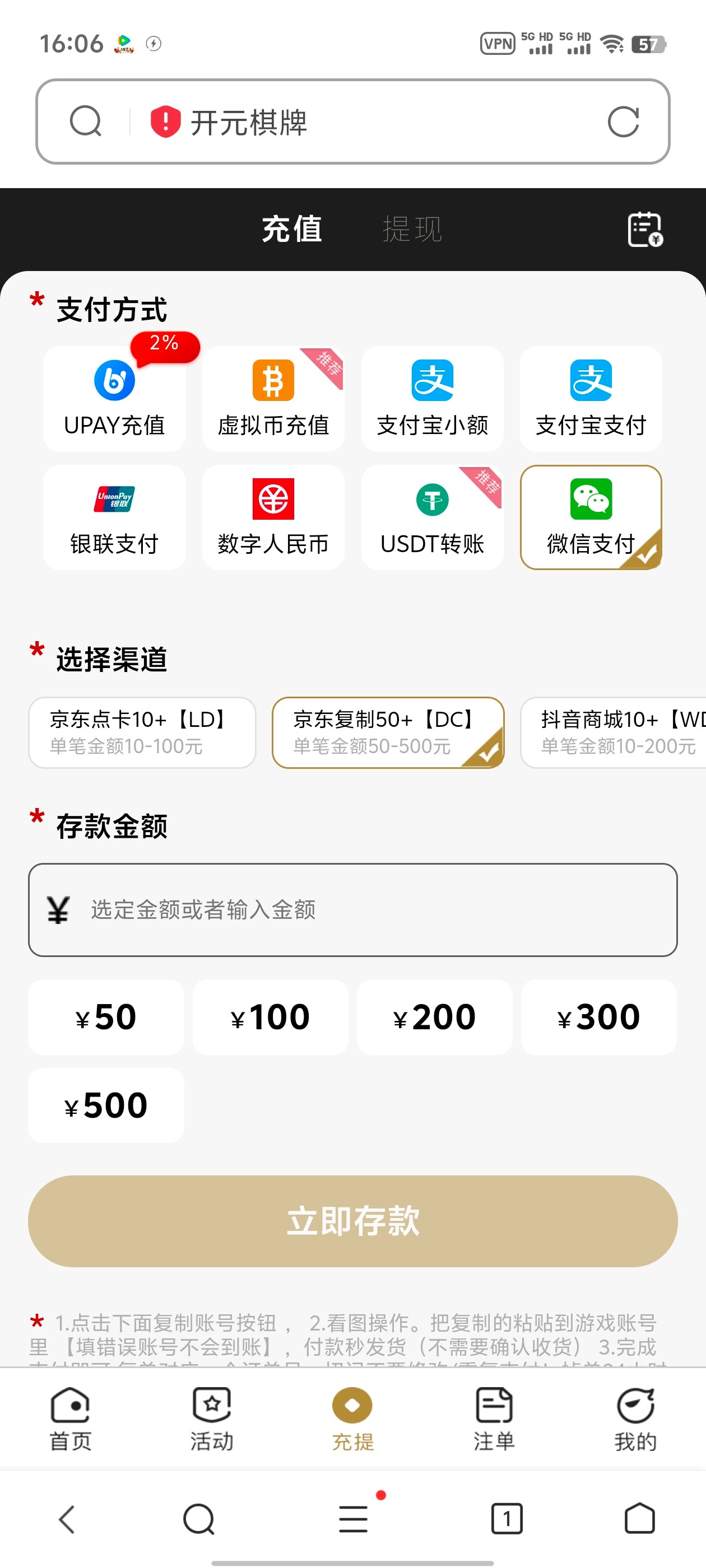
Task: Click the deposit amount input field
Action: point(352,910)
